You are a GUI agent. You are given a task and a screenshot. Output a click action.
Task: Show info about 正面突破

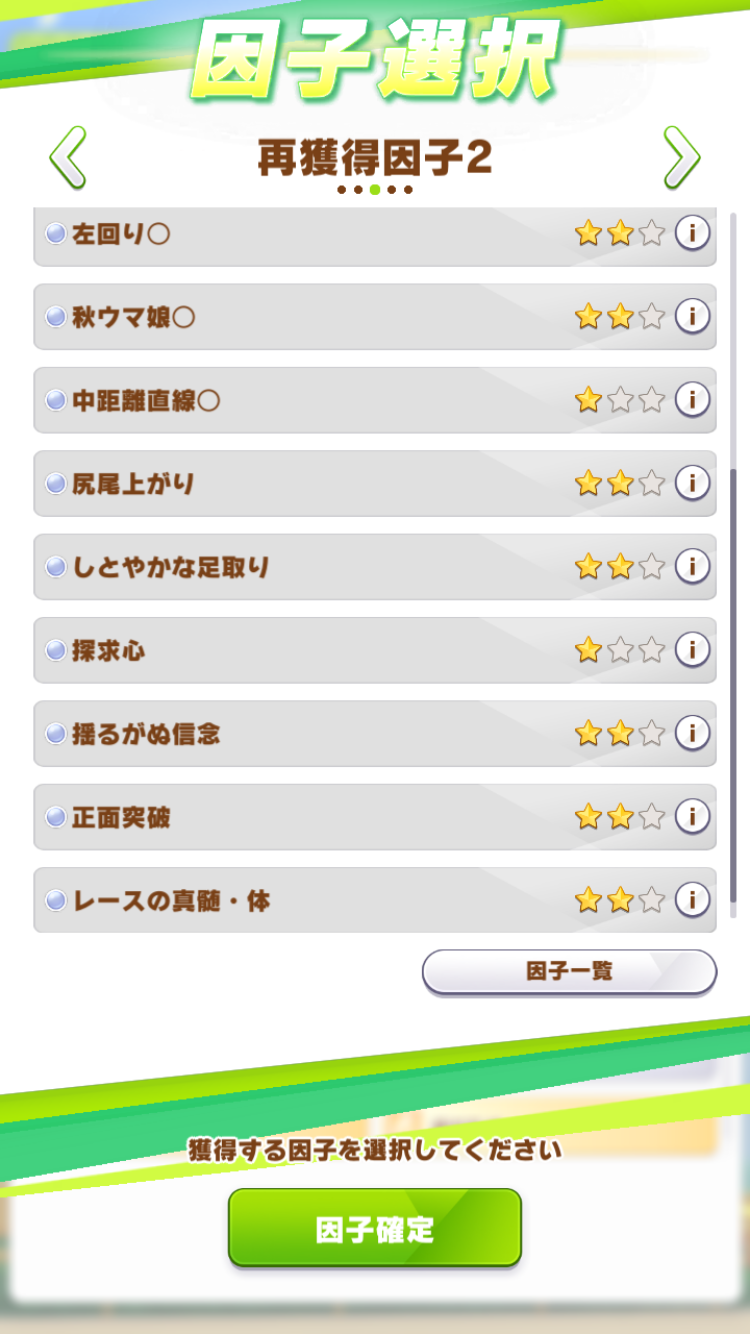pyautogui.click(x=692, y=817)
